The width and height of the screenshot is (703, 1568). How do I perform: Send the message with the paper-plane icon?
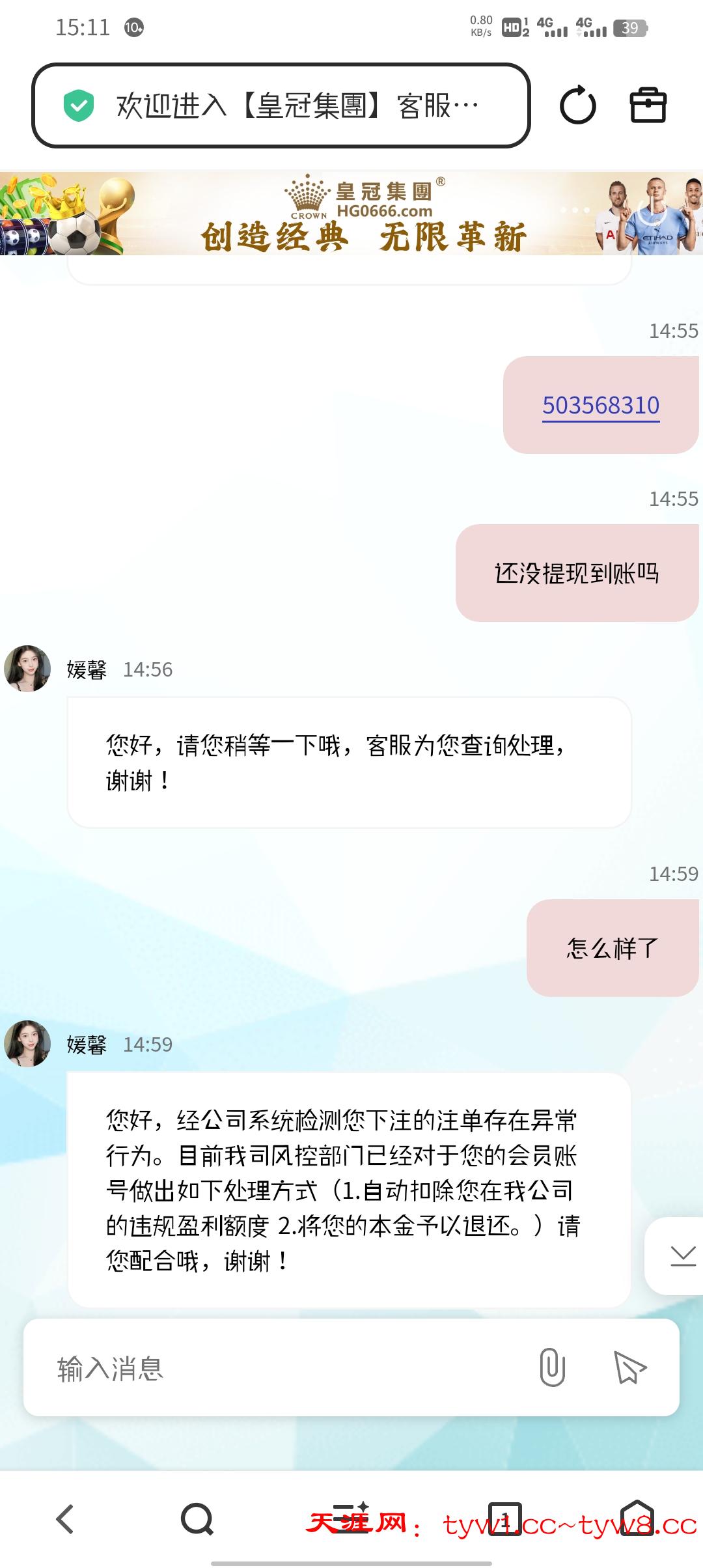pos(629,1367)
